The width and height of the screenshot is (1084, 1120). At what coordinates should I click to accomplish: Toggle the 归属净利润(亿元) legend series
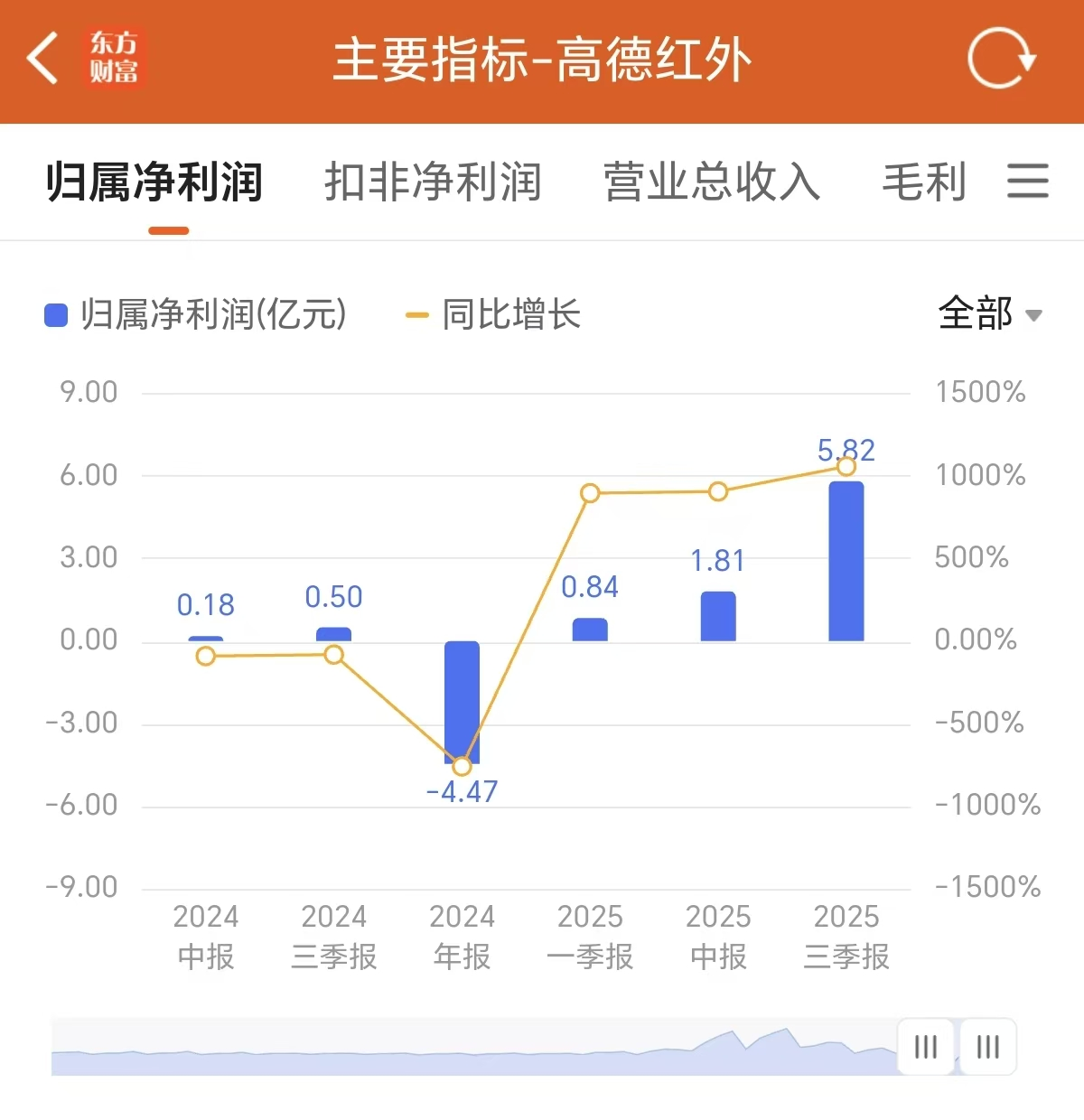click(x=196, y=315)
